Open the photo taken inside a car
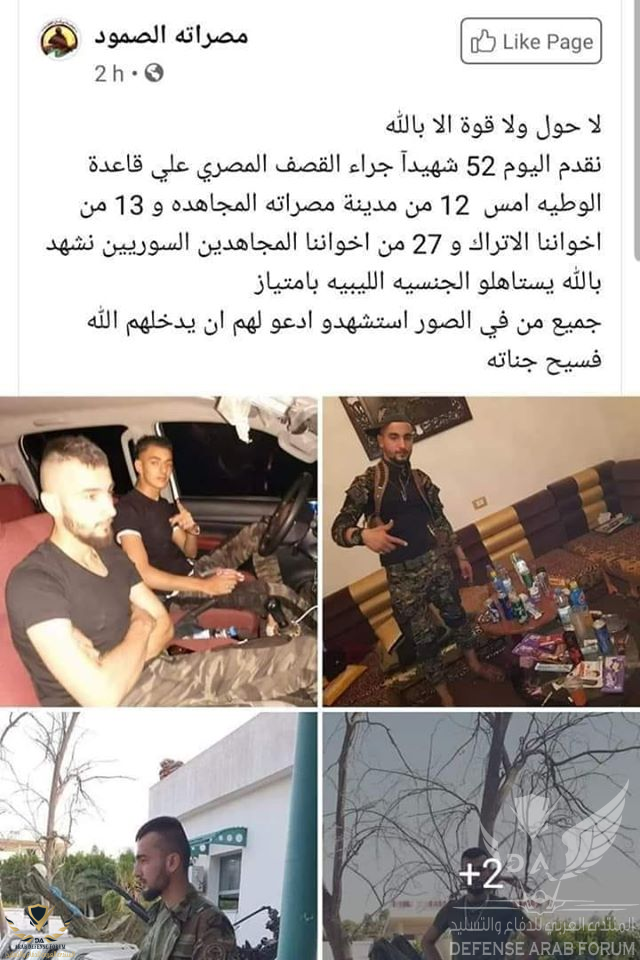The width and height of the screenshot is (640, 960). (x=158, y=550)
